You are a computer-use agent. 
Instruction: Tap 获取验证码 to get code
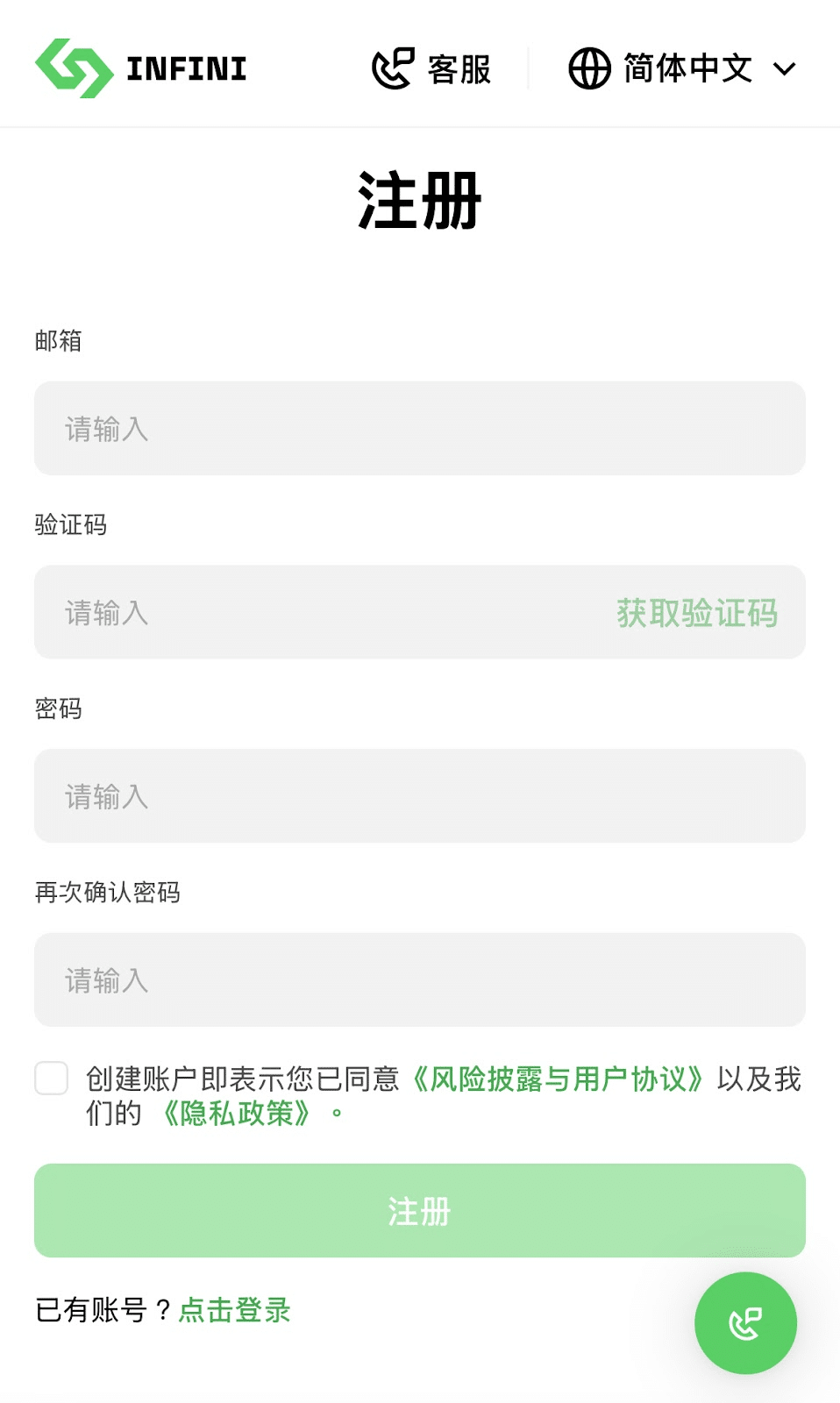pos(697,613)
